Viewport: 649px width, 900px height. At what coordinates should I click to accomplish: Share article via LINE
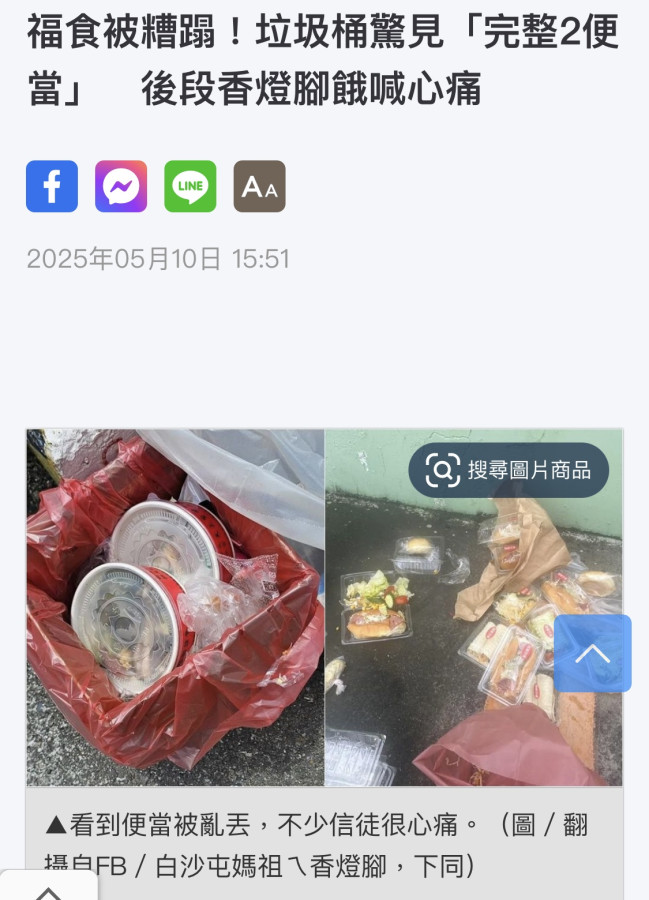(x=190, y=186)
